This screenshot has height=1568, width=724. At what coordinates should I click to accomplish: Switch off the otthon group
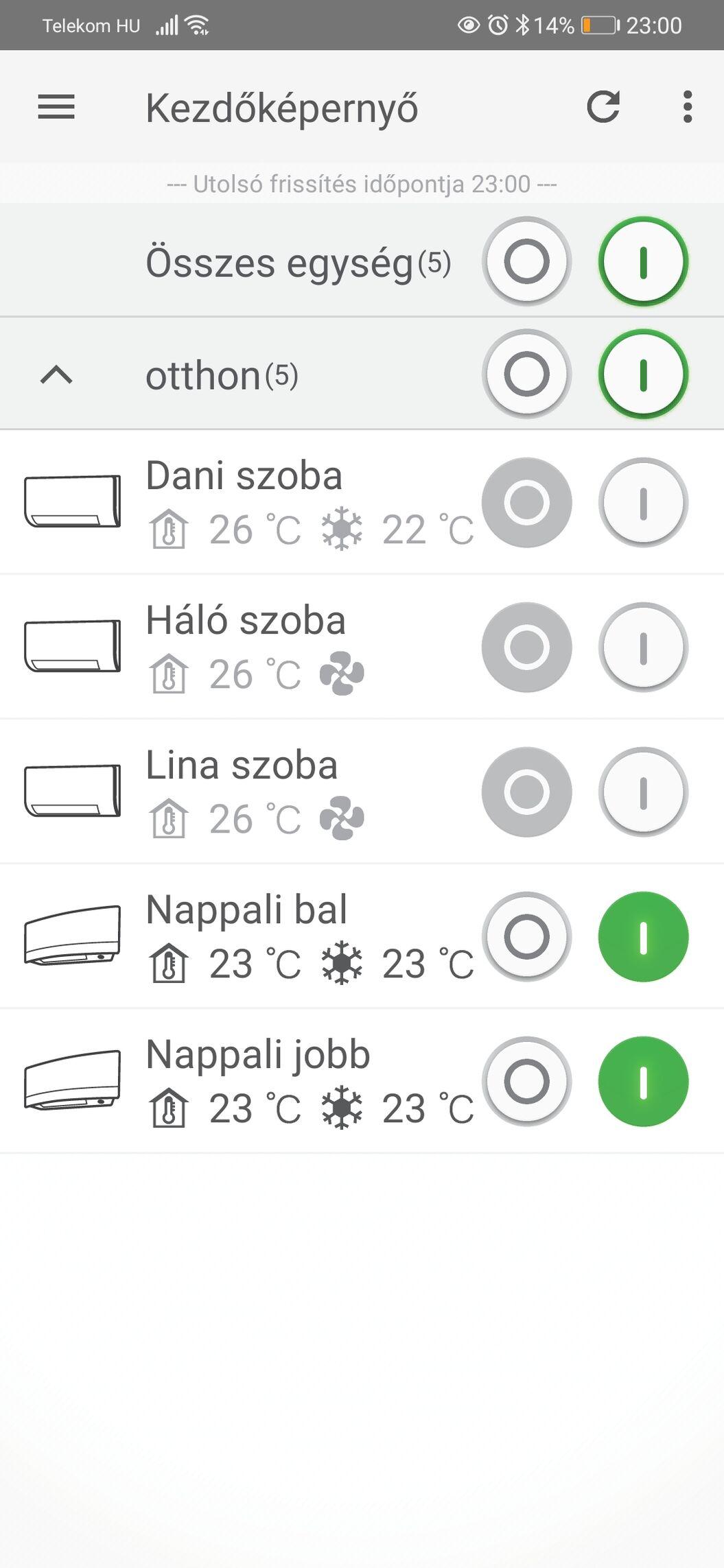pos(527,374)
